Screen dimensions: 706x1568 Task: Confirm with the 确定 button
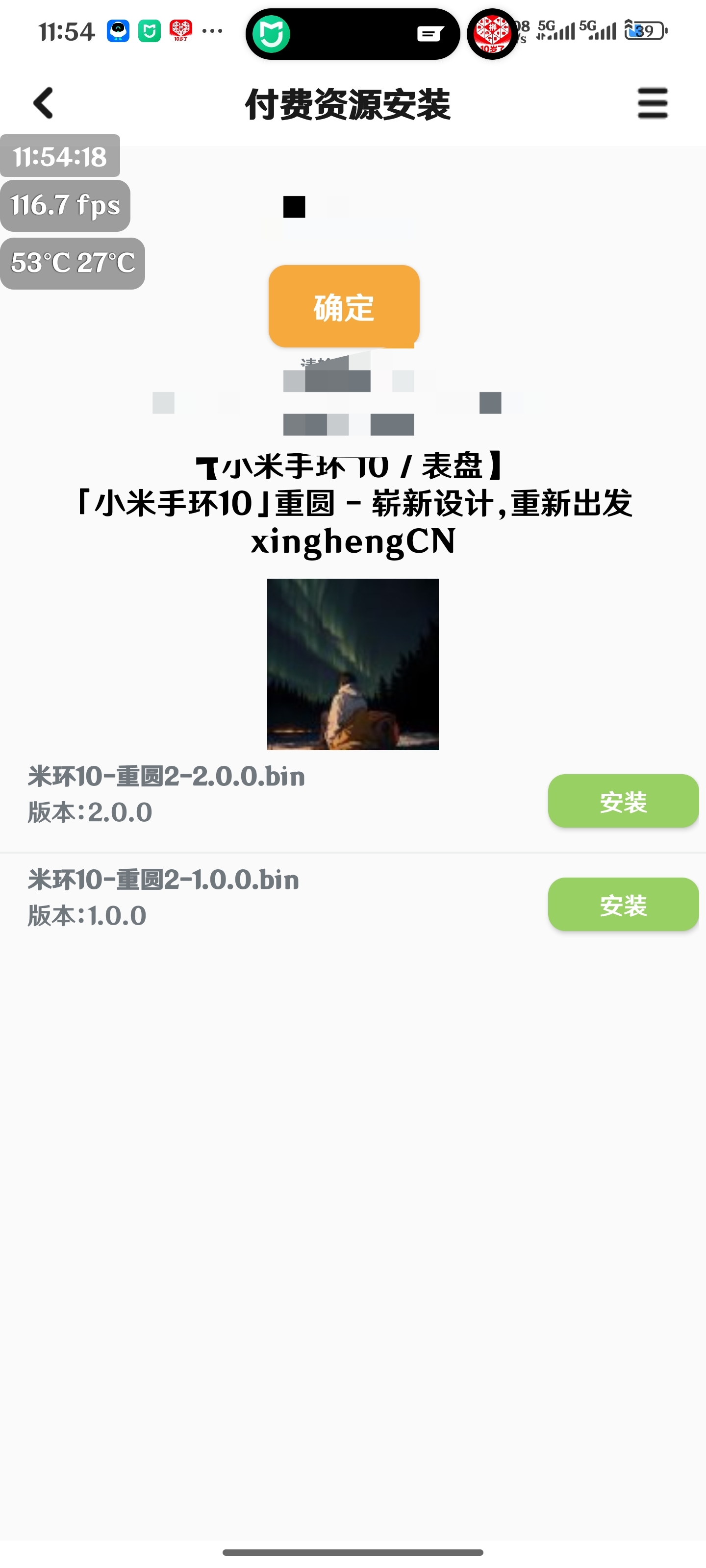344,306
